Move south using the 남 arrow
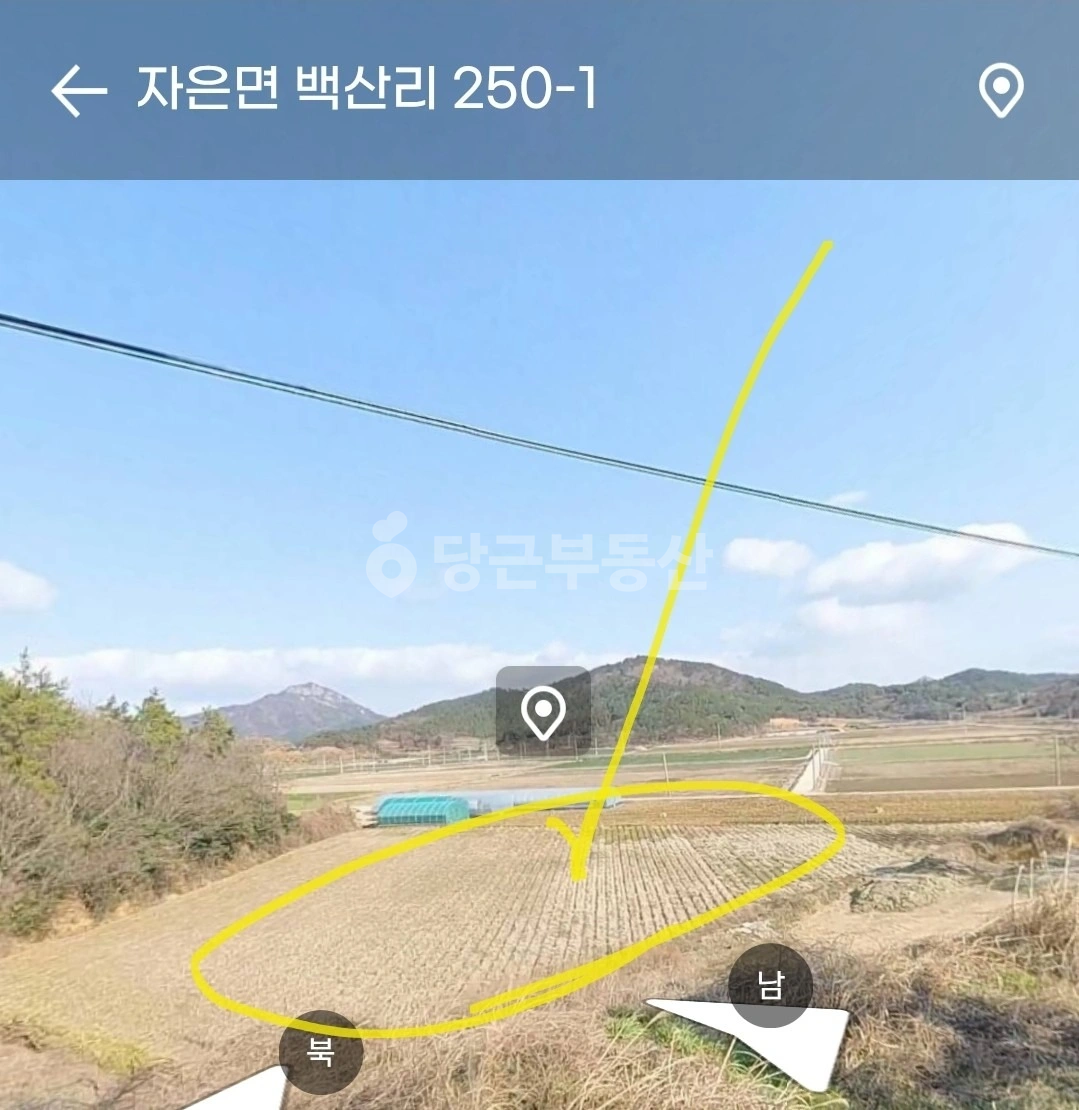 (x=770, y=985)
